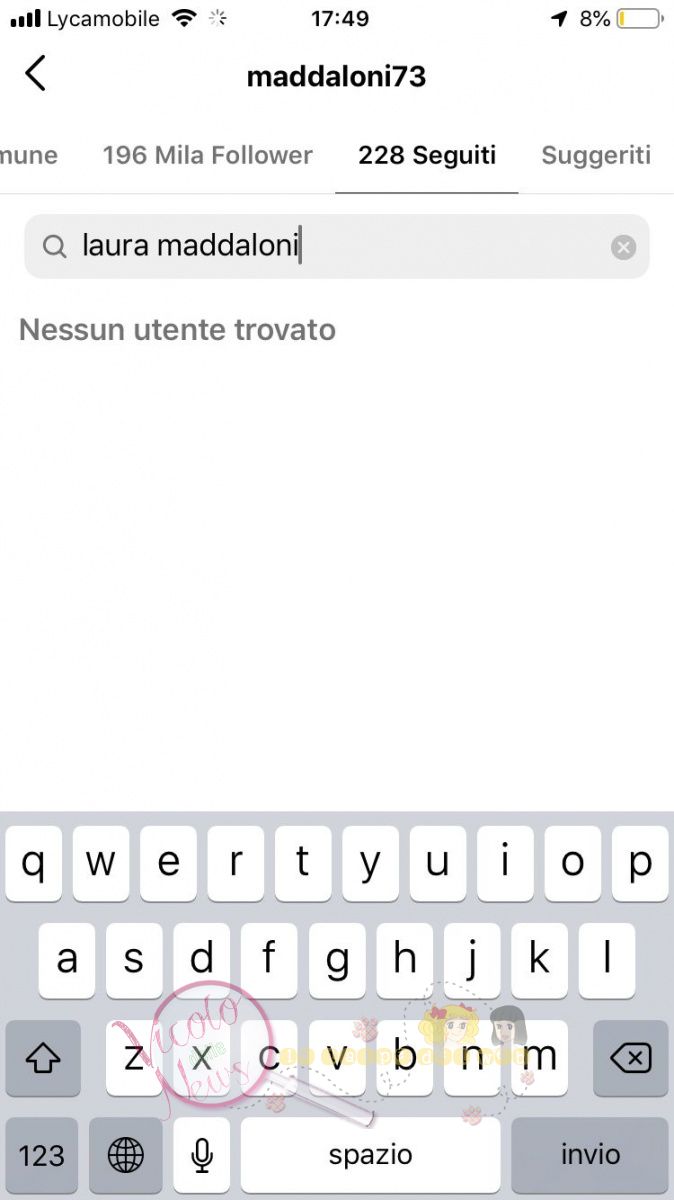
Task: Tap the microphone dictation key
Action: tap(202, 1155)
